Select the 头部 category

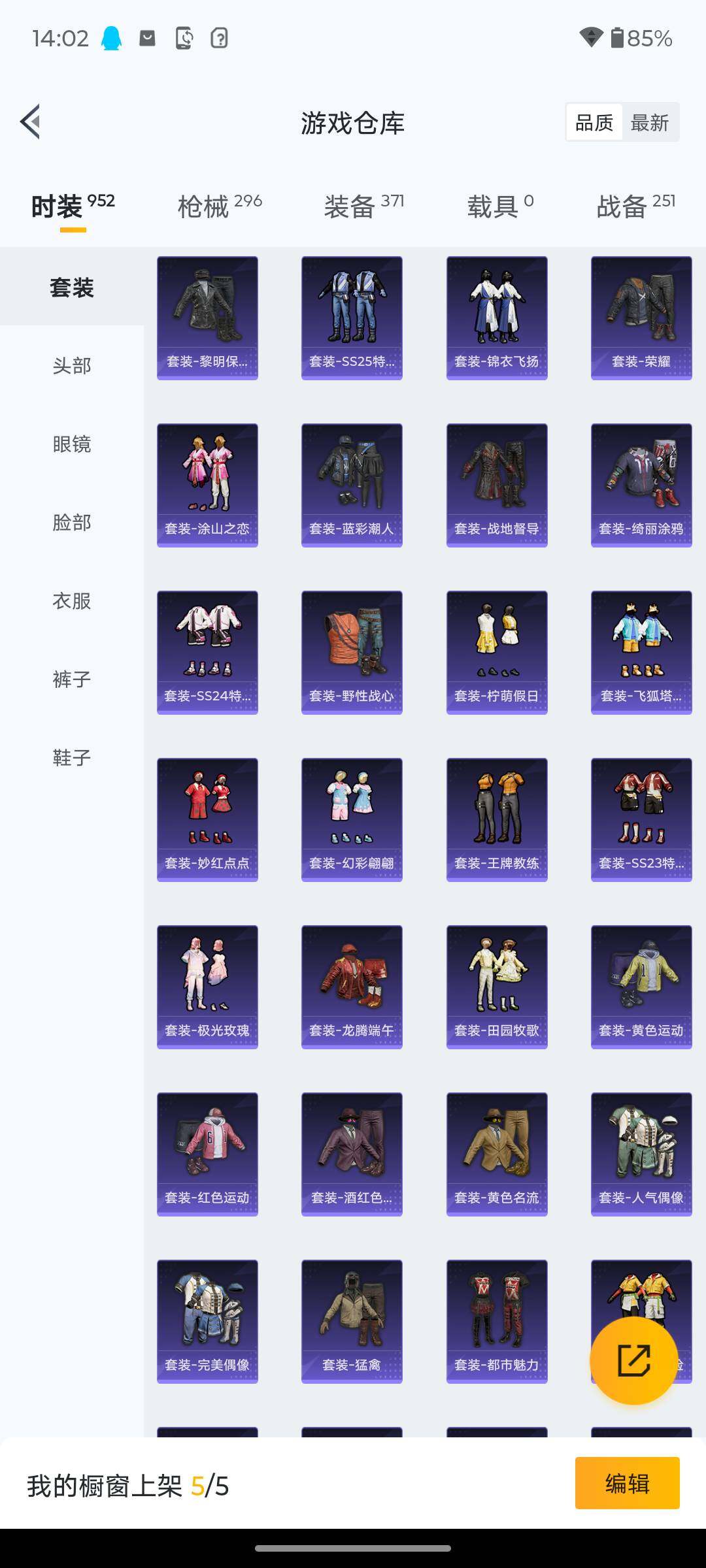[x=72, y=365]
